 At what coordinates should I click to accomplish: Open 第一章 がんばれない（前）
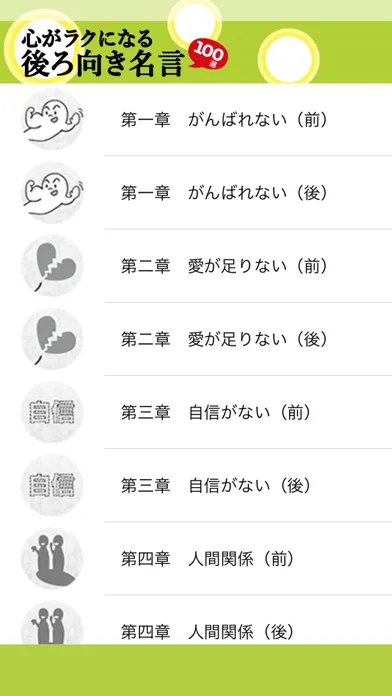pos(196,119)
